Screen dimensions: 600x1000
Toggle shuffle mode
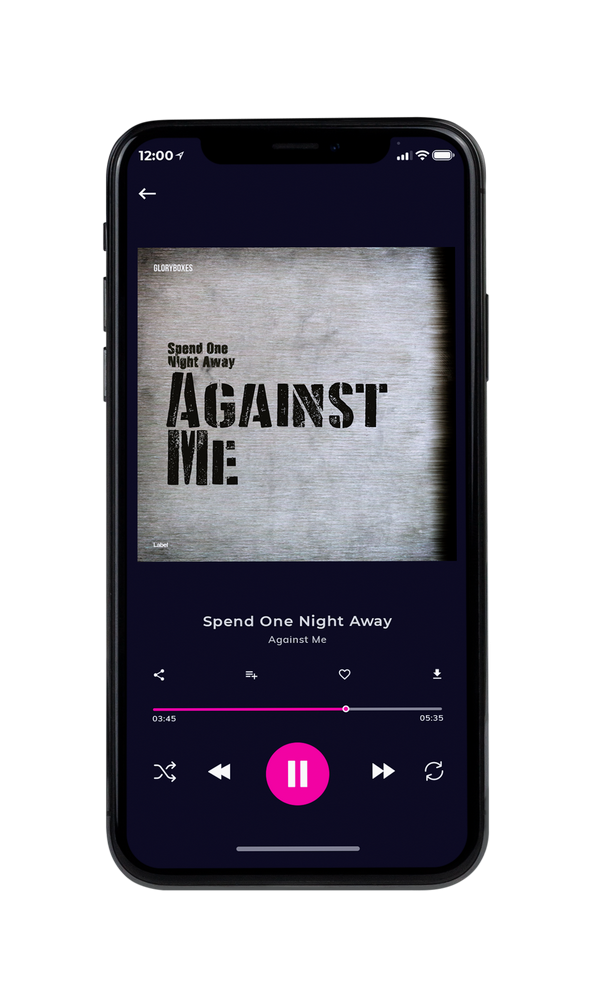pos(165,772)
